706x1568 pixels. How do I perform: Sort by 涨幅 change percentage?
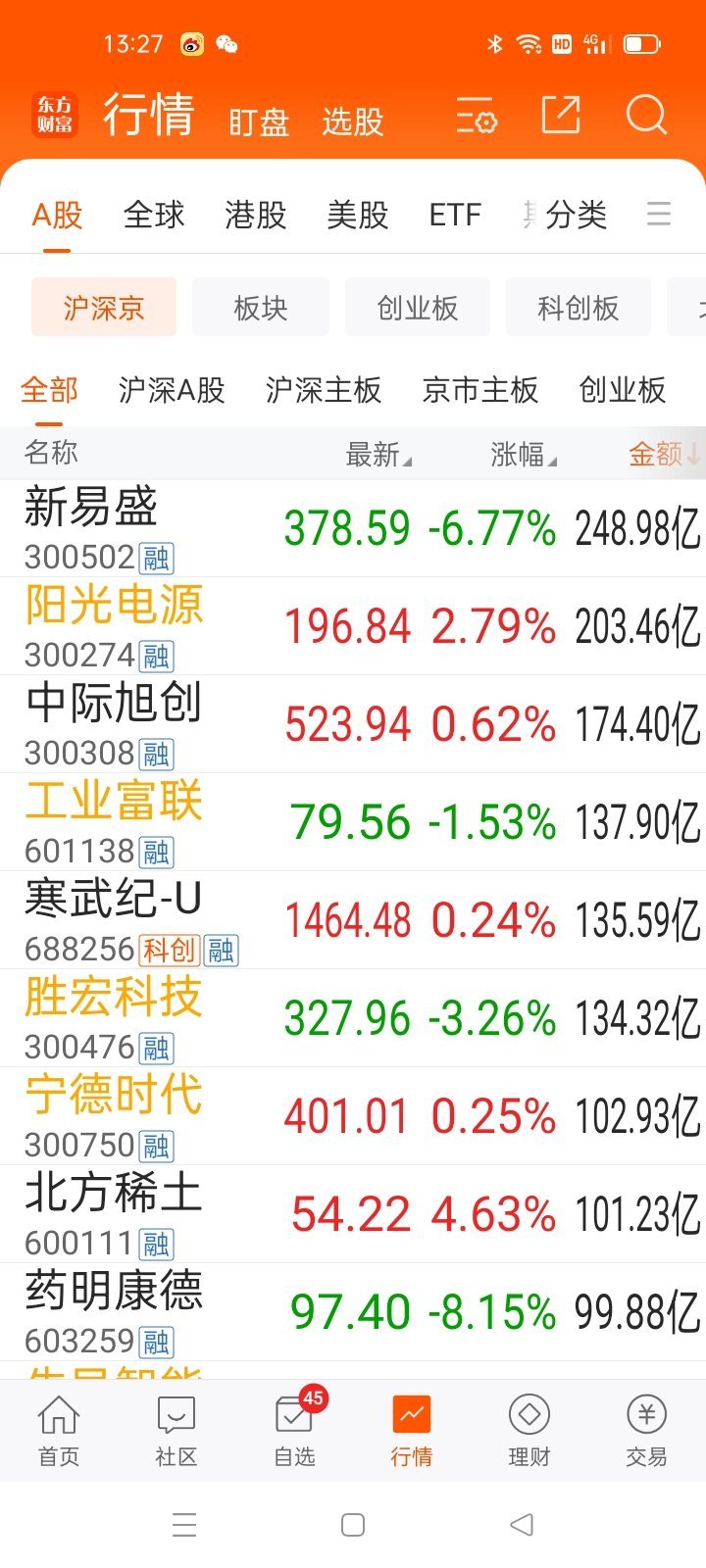(x=519, y=454)
